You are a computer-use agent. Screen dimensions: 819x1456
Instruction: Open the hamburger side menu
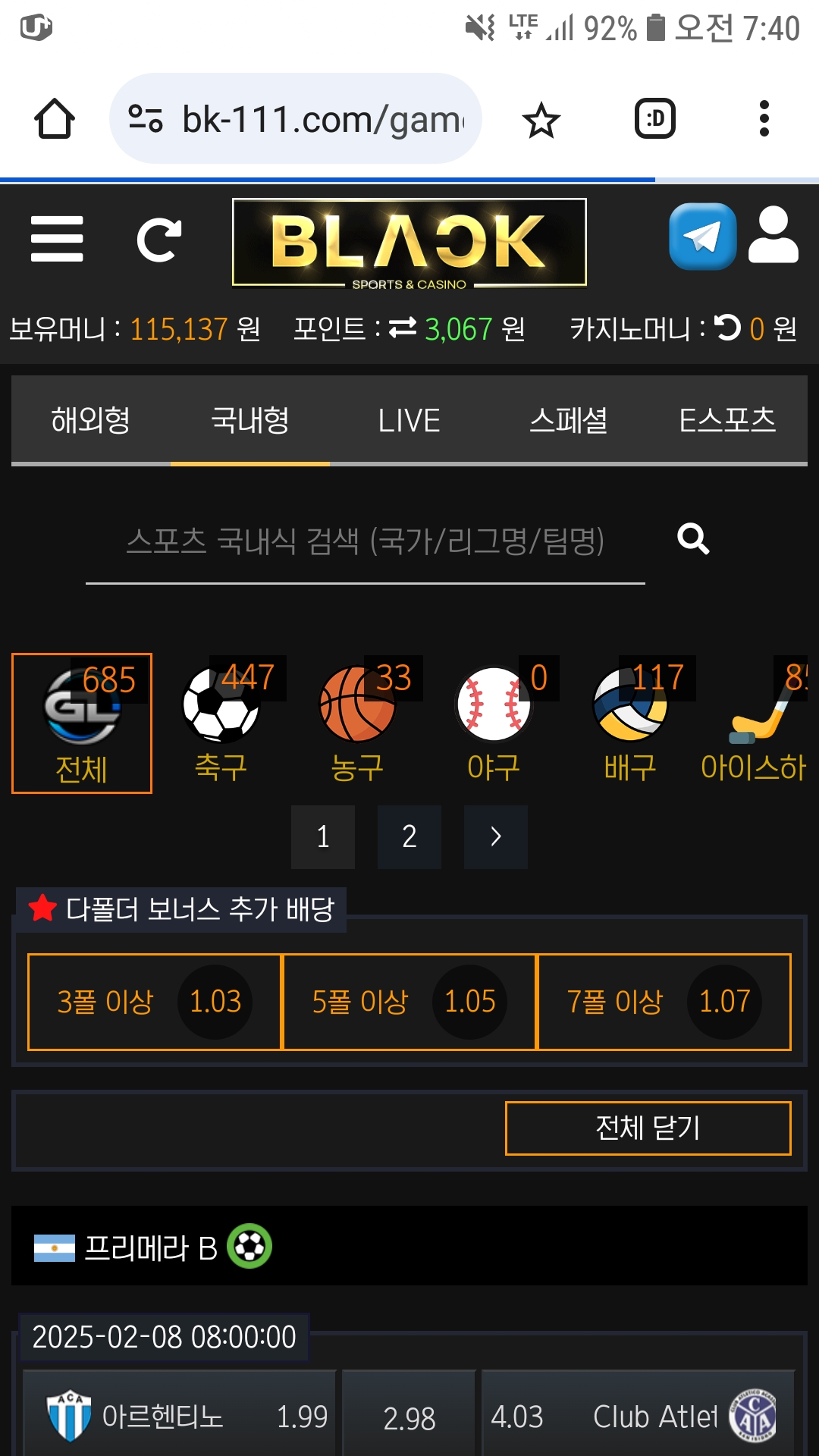pyautogui.click(x=57, y=239)
